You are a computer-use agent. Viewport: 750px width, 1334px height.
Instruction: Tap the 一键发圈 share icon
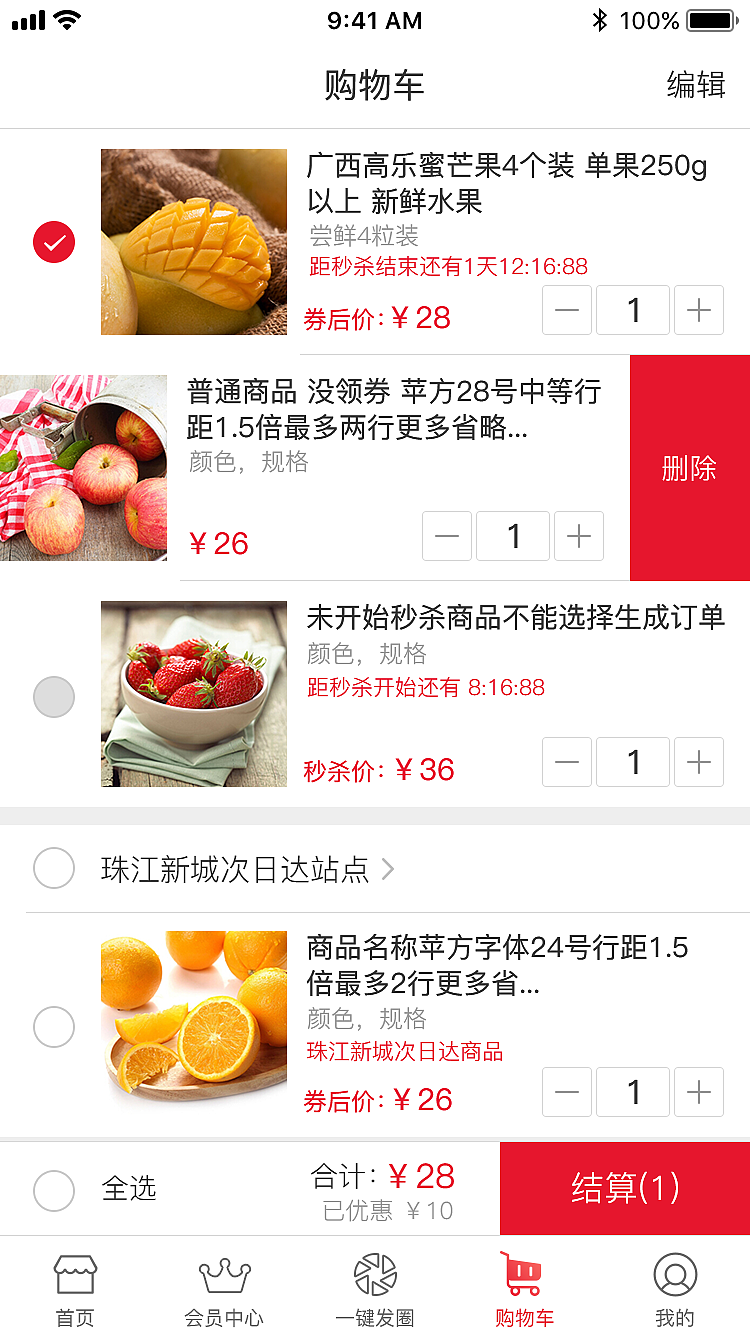click(375, 1275)
